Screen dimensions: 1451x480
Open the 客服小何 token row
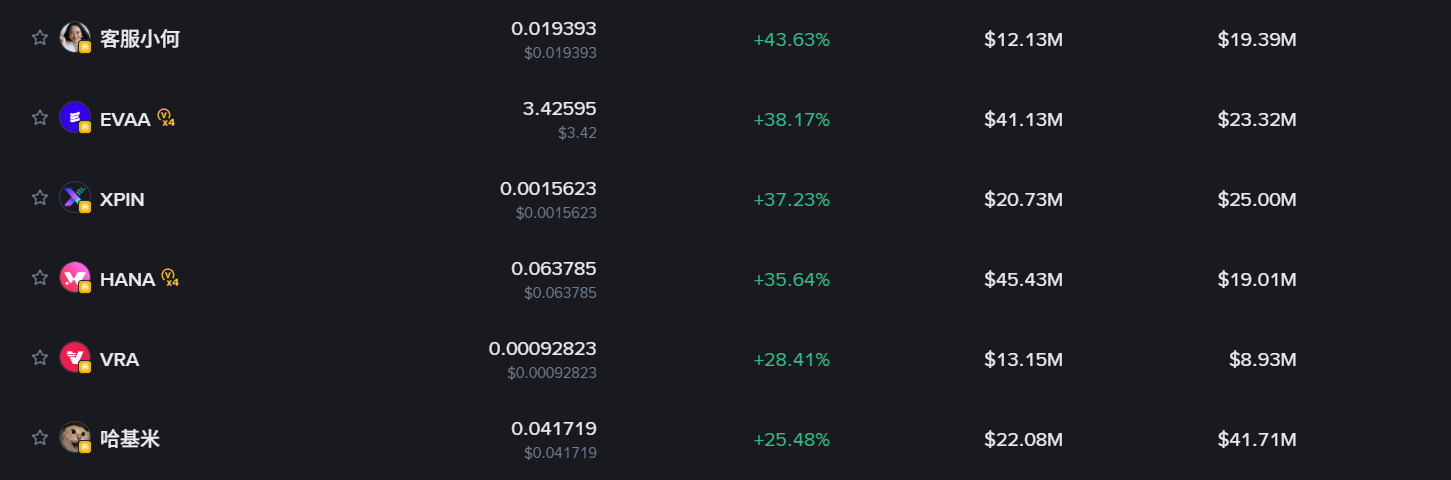(139, 40)
